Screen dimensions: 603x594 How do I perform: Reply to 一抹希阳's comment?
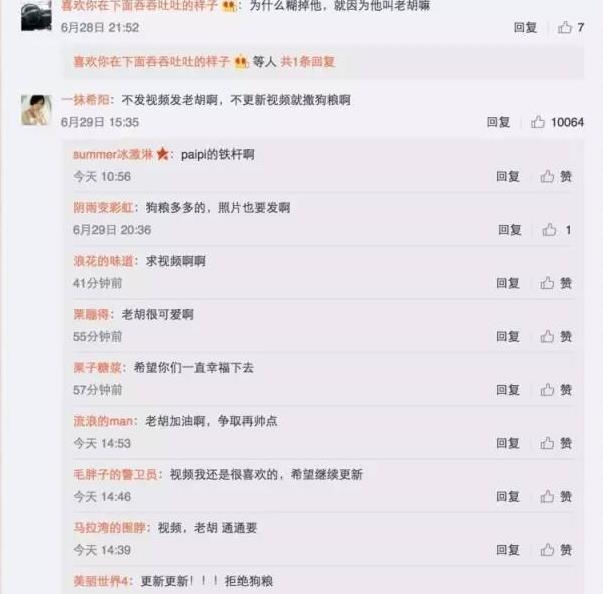(x=498, y=122)
